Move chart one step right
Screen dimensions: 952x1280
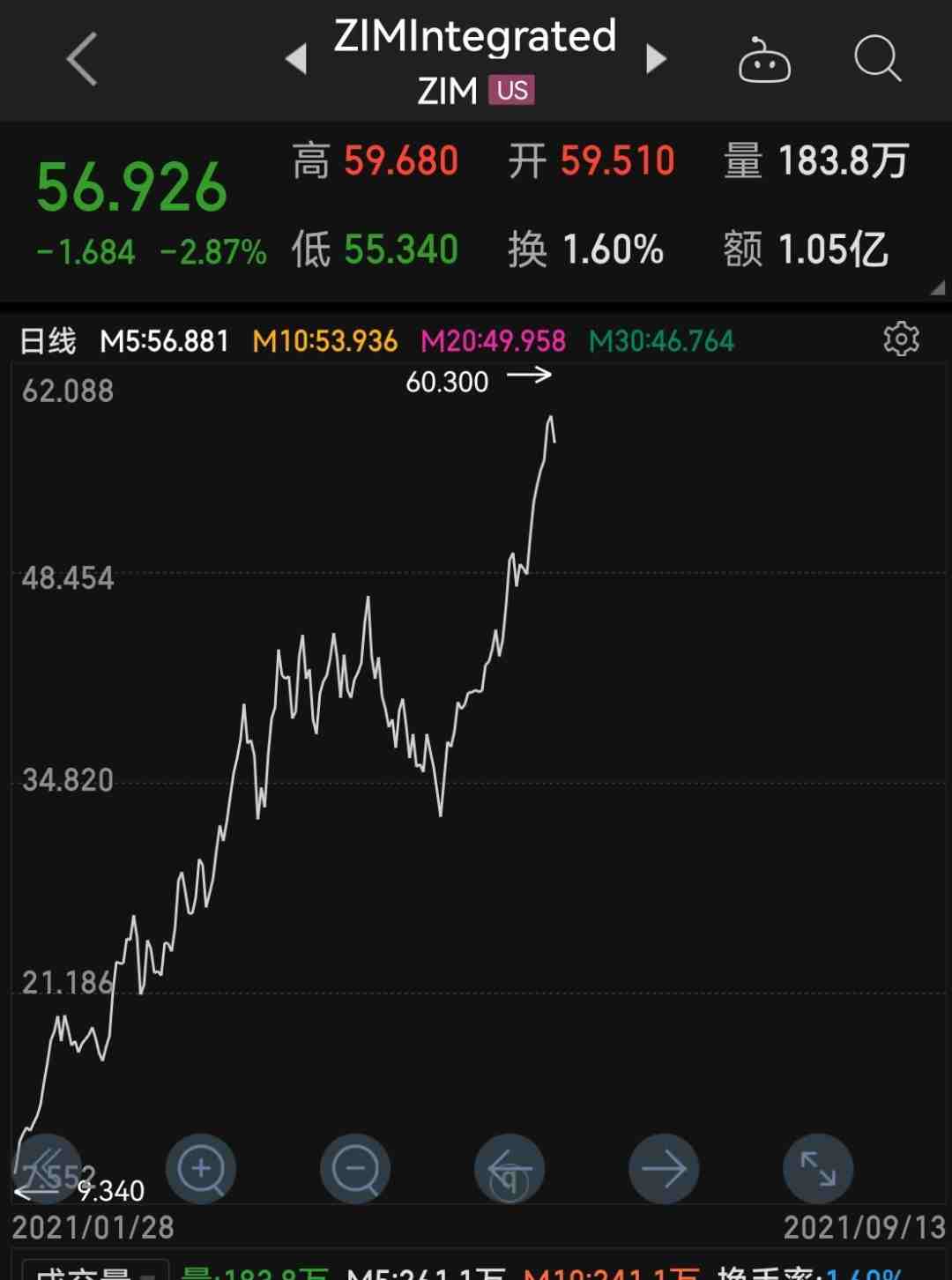click(x=664, y=1169)
